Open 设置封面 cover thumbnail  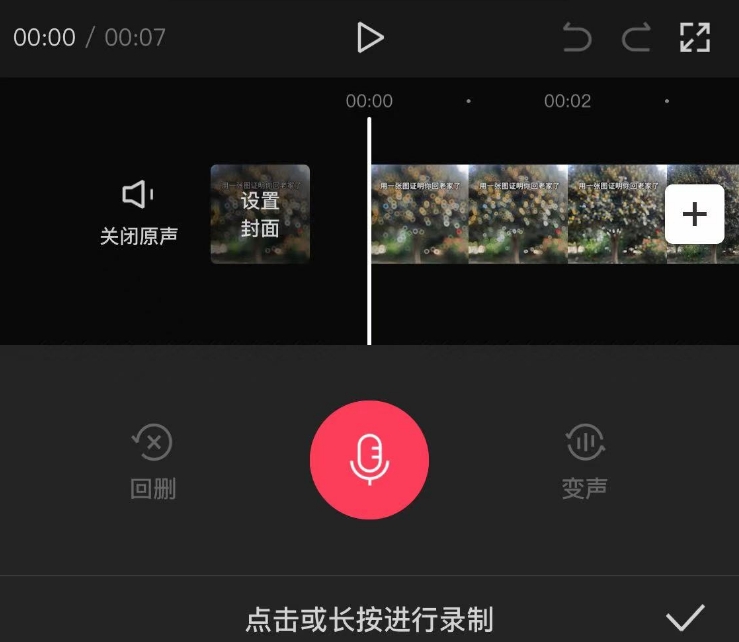coord(260,214)
